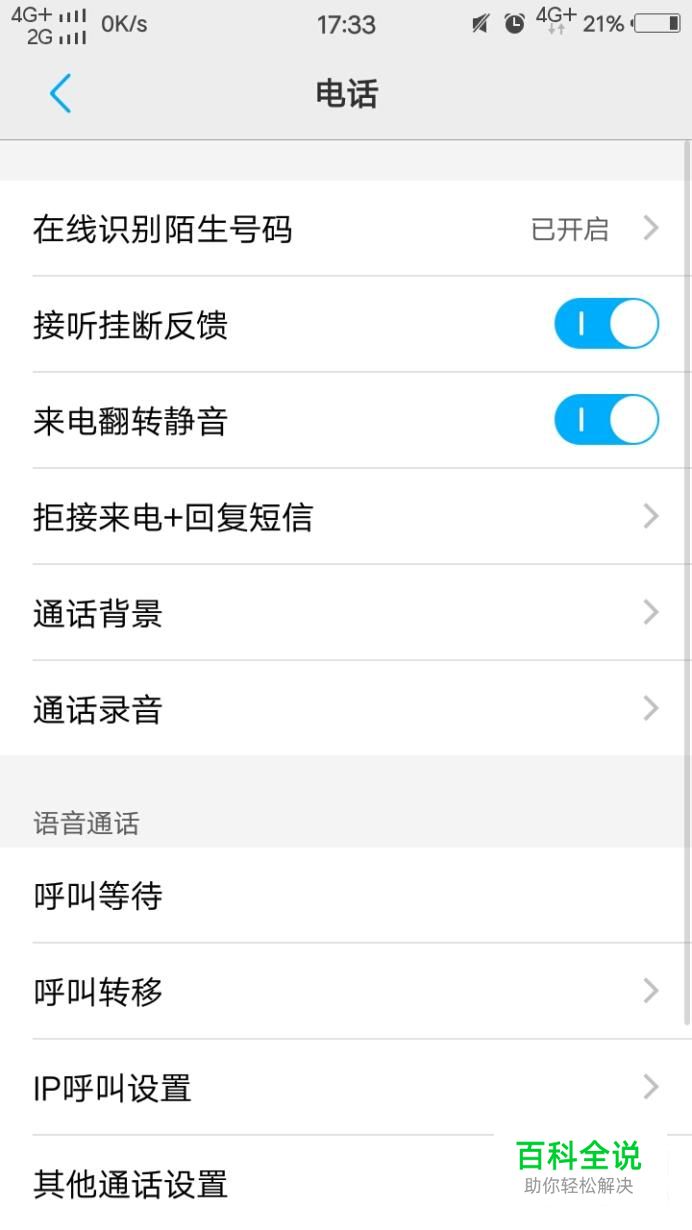Open 其他通话设置
692x1230 pixels.
pyautogui.click(x=346, y=1183)
